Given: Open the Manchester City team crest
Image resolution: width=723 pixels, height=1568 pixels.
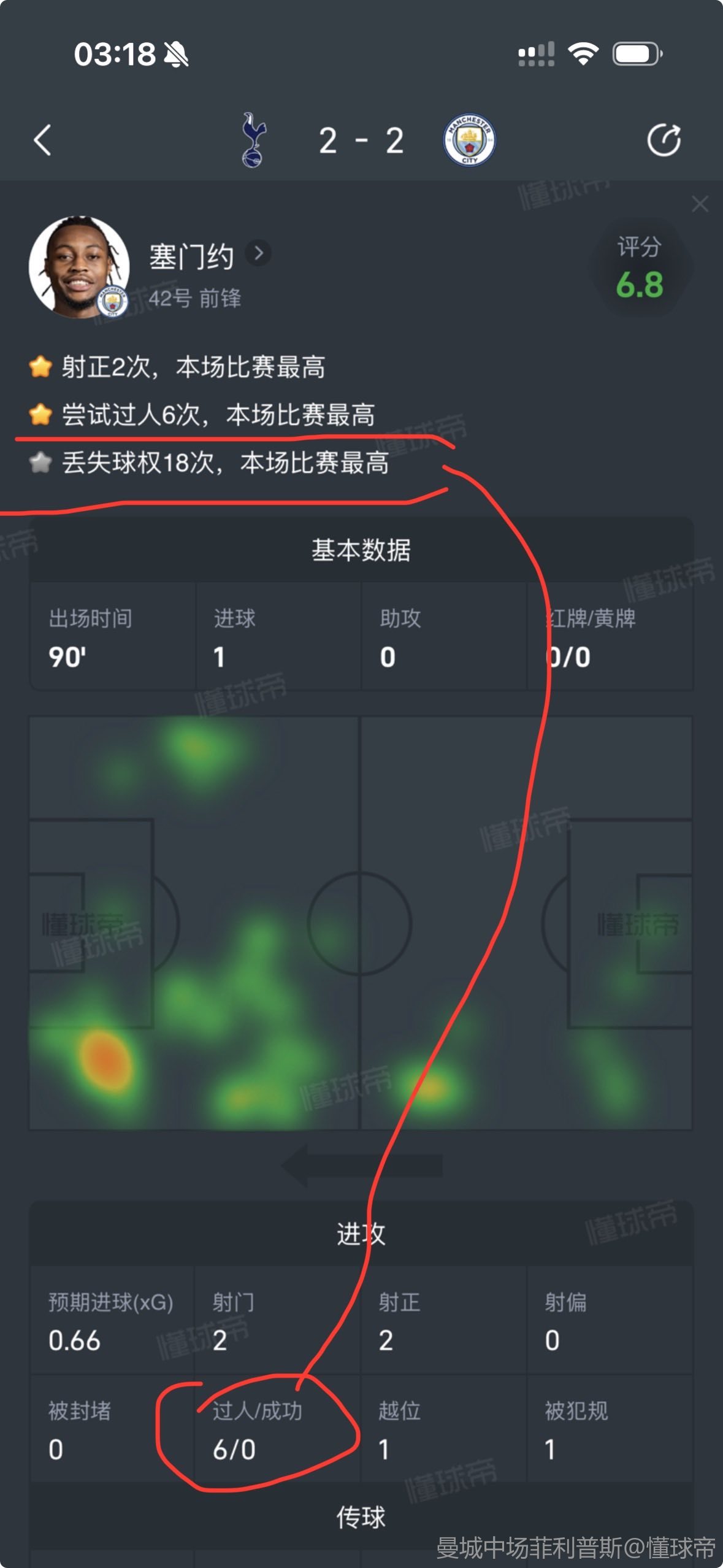Looking at the screenshot, I should (469, 140).
